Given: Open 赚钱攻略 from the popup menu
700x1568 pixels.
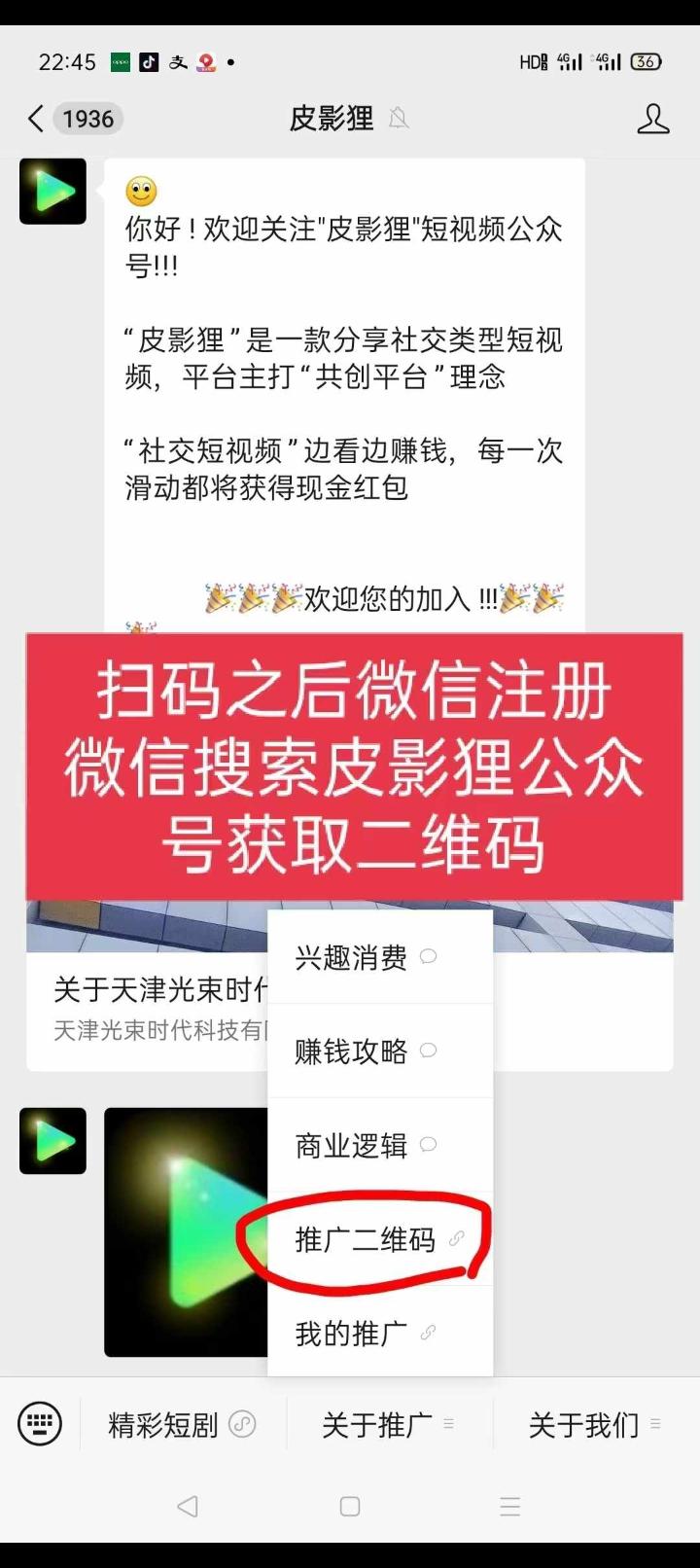Looking at the screenshot, I should (366, 1051).
